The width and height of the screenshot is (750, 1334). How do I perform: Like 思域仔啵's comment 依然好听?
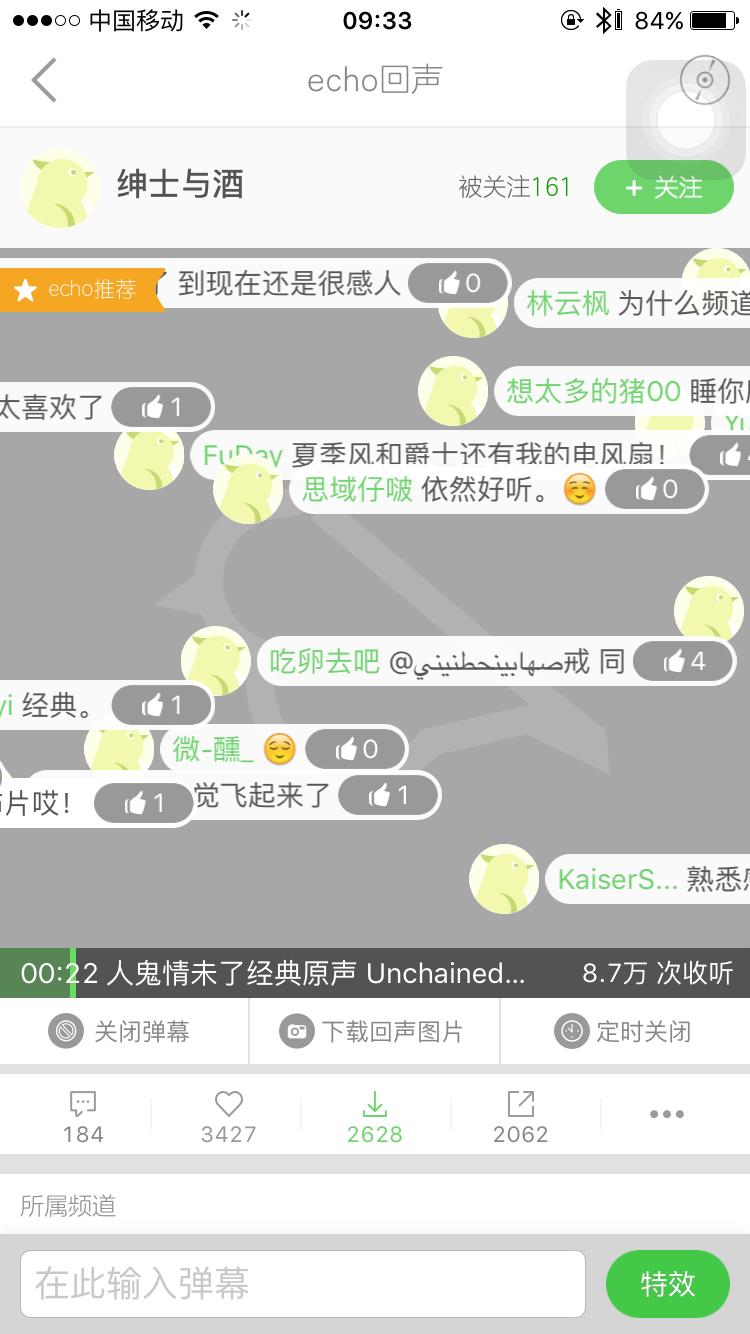[656, 489]
